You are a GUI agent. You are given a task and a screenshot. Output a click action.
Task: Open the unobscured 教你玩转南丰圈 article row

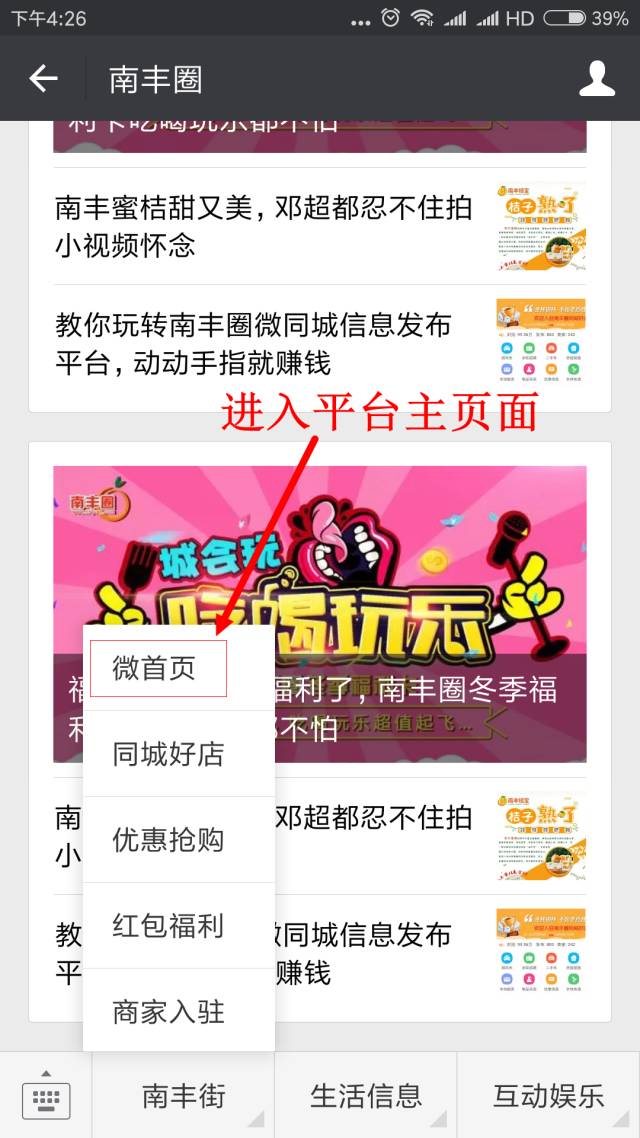tap(320, 343)
